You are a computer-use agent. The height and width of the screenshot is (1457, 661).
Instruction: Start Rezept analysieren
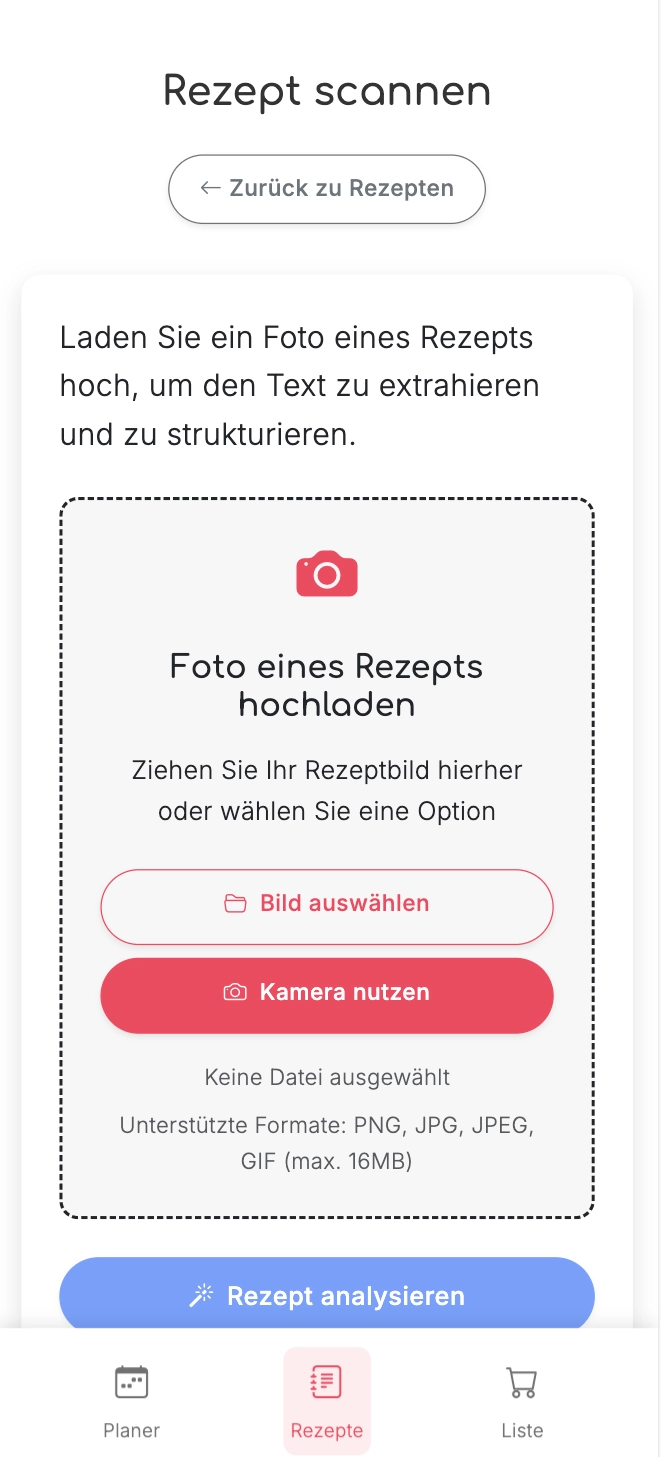[x=327, y=1295]
